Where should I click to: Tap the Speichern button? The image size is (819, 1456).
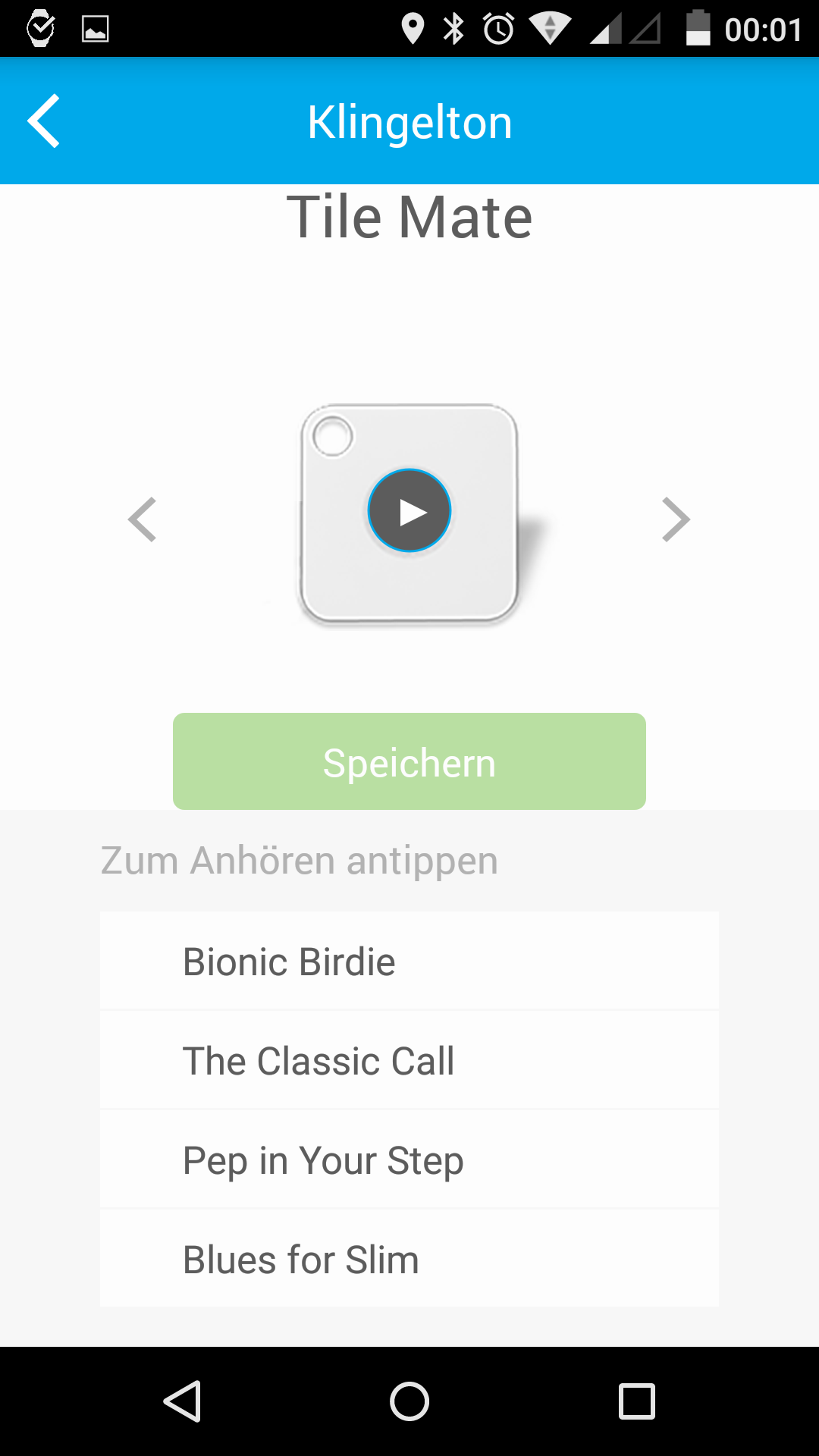pyautogui.click(x=409, y=761)
